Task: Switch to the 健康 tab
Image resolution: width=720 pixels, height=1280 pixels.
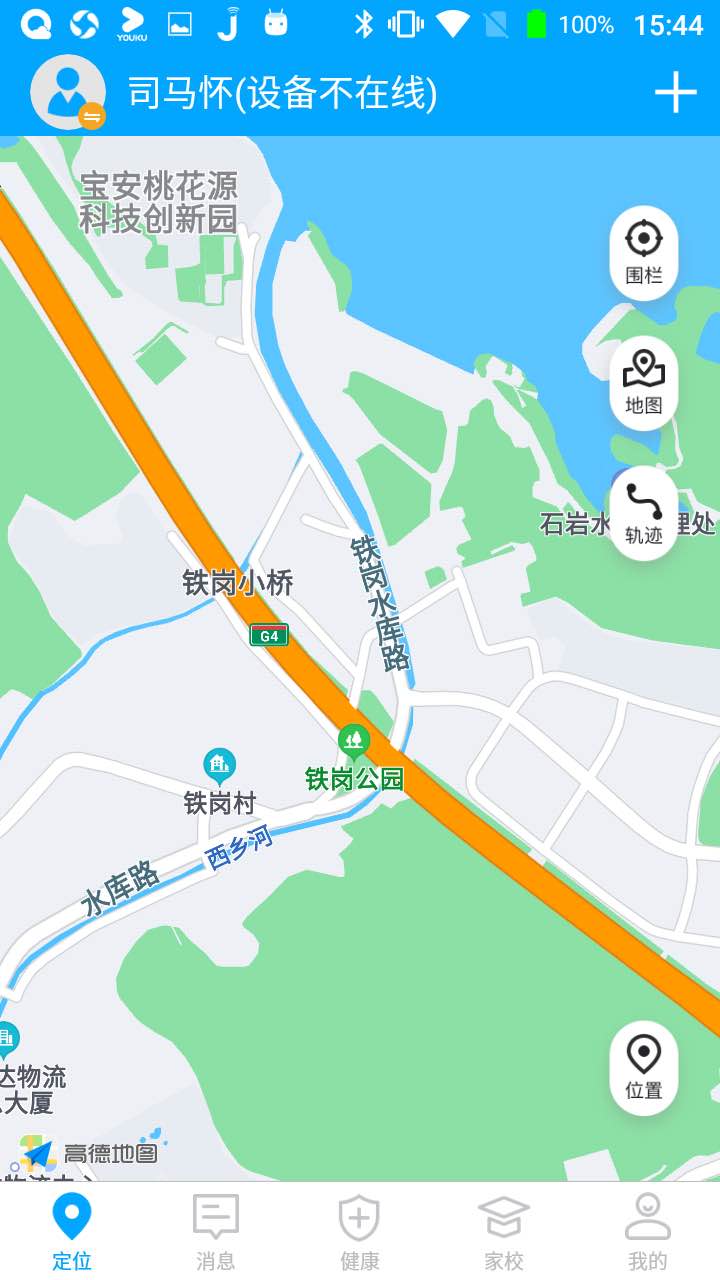Action: click(360, 1231)
